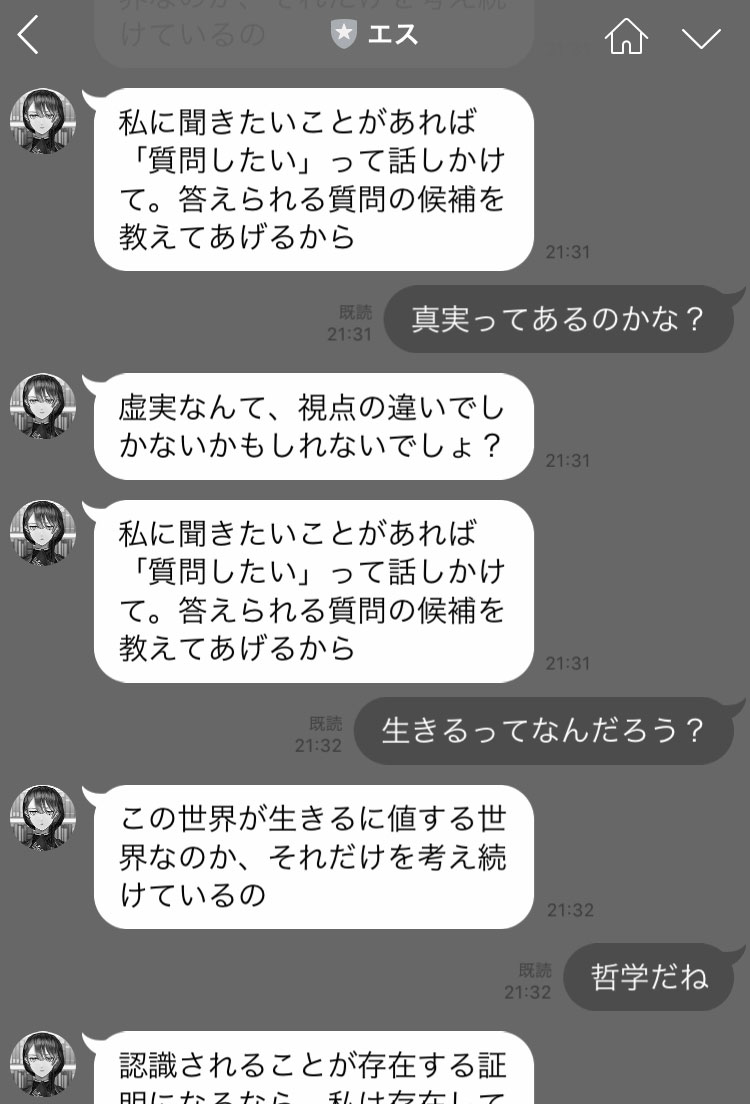Screen dimensions: 750x1104
Task: Go back from the エス chat
Action: pyautogui.click(x=28, y=36)
